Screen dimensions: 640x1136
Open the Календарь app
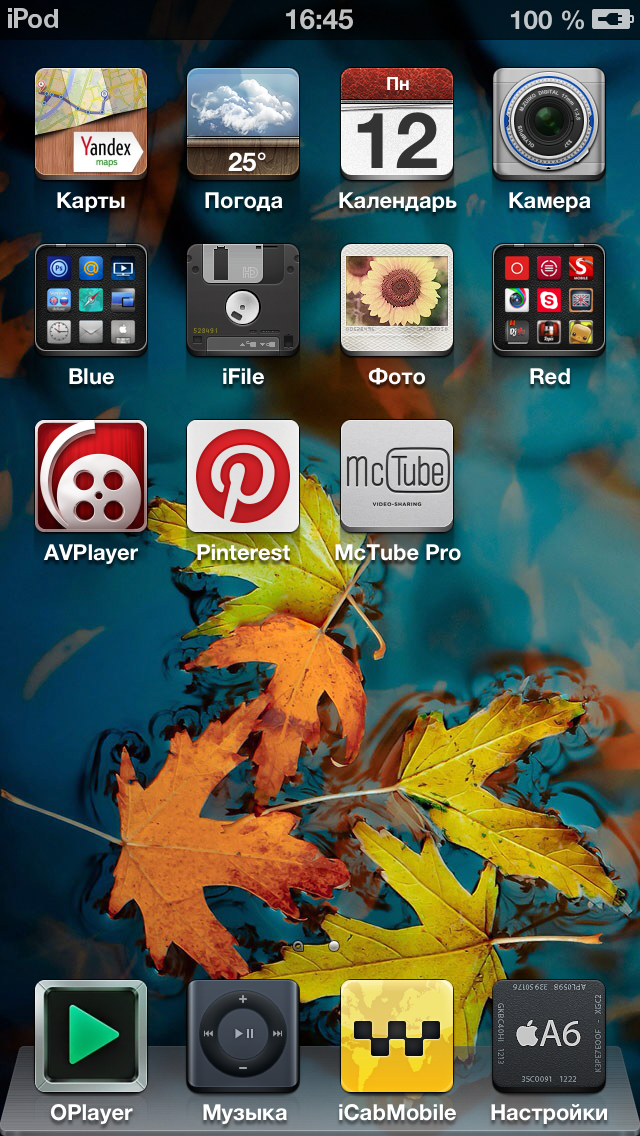(x=396, y=123)
